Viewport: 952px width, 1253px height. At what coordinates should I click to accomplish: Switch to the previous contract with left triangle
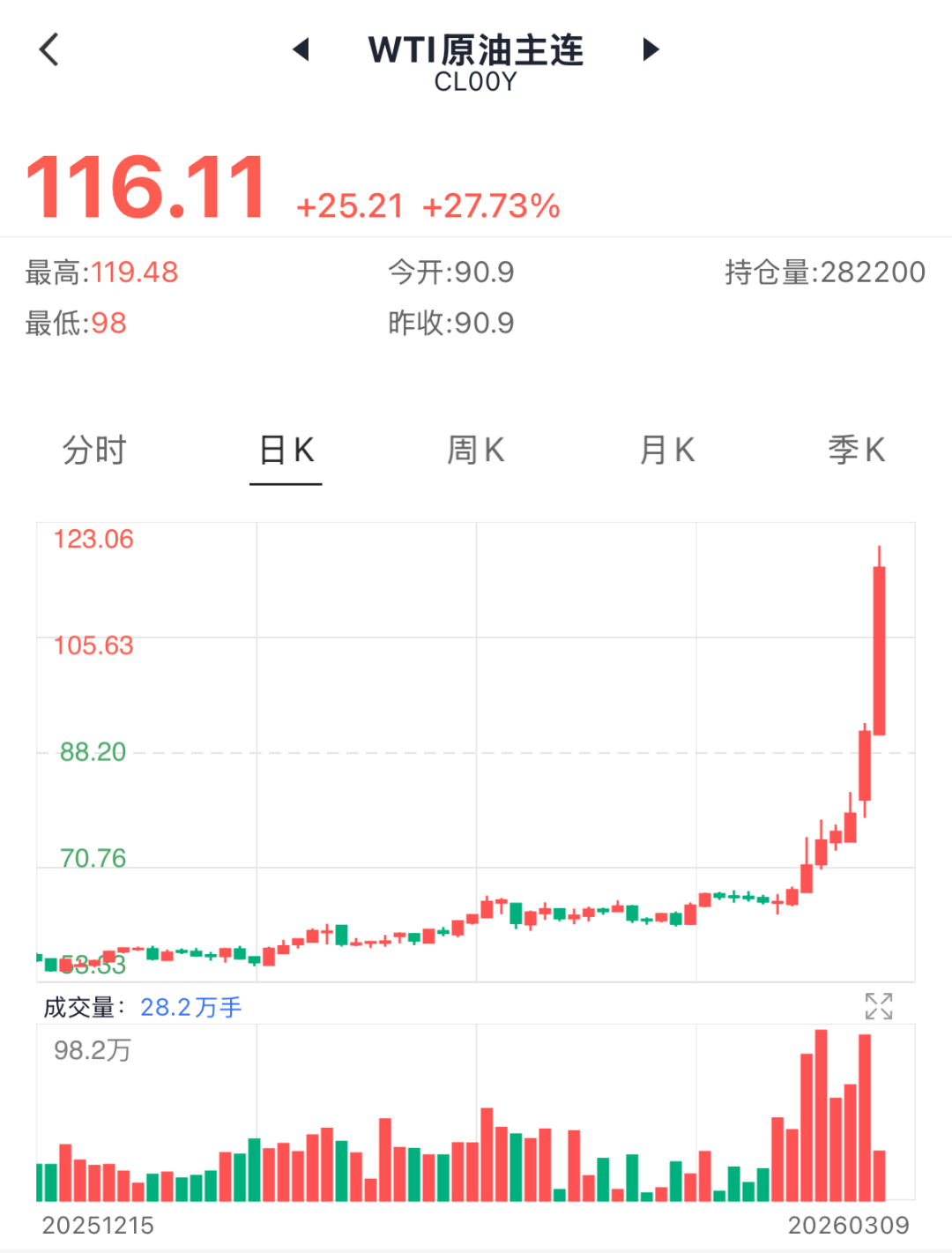pos(301,49)
